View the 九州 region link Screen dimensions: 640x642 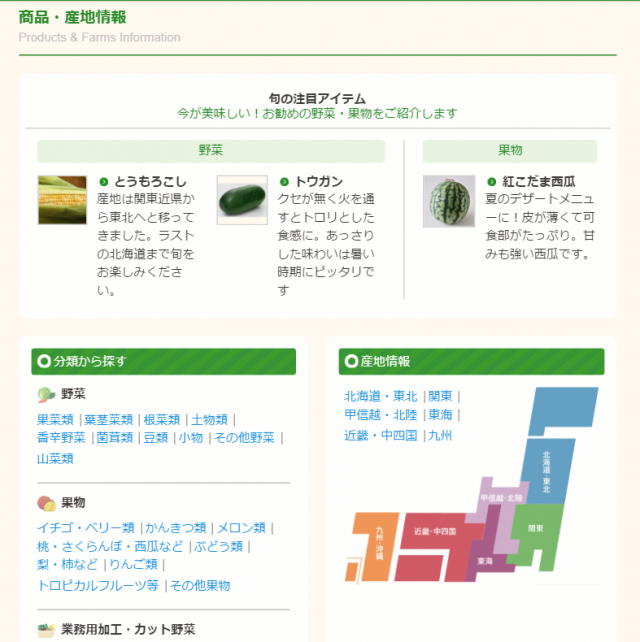pos(441,436)
